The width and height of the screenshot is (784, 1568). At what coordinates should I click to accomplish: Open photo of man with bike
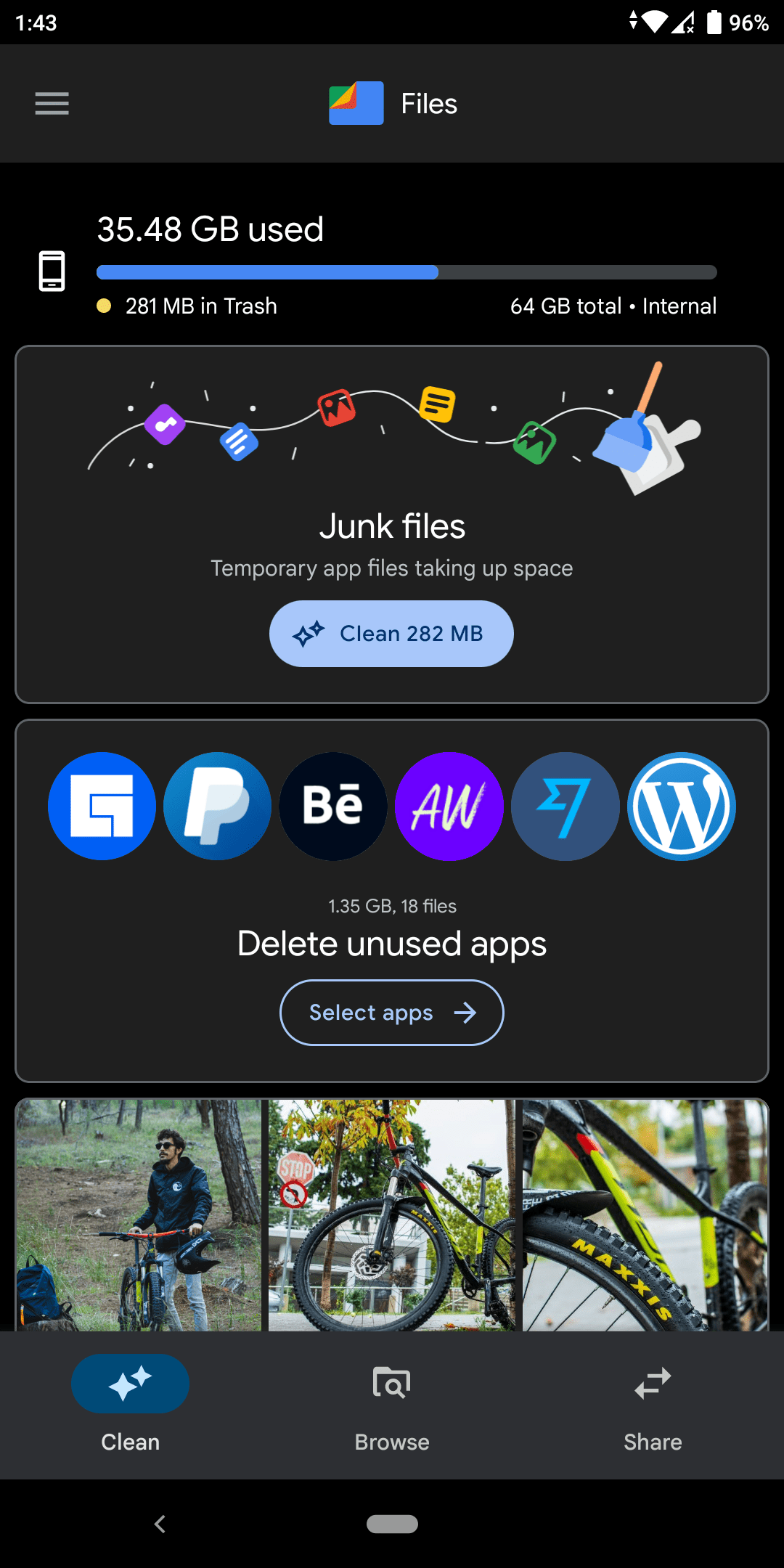point(139,1214)
